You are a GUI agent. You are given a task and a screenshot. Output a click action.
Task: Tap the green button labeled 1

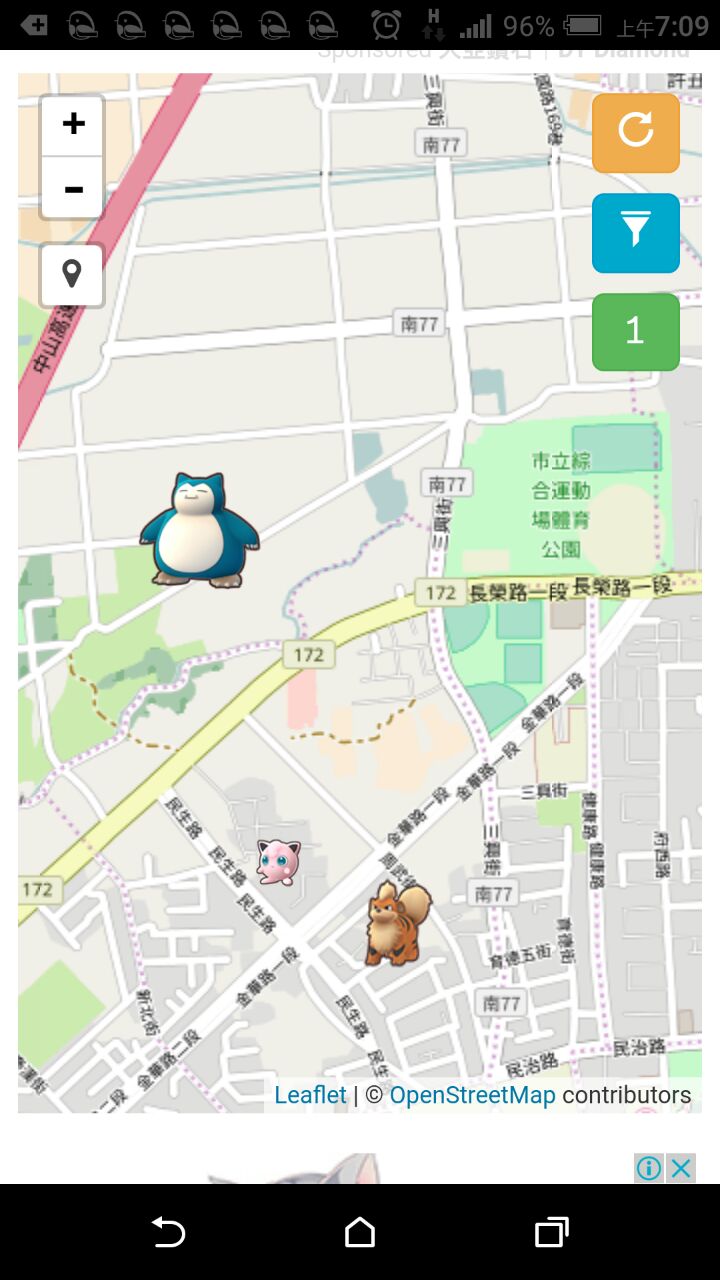tap(635, 331)
